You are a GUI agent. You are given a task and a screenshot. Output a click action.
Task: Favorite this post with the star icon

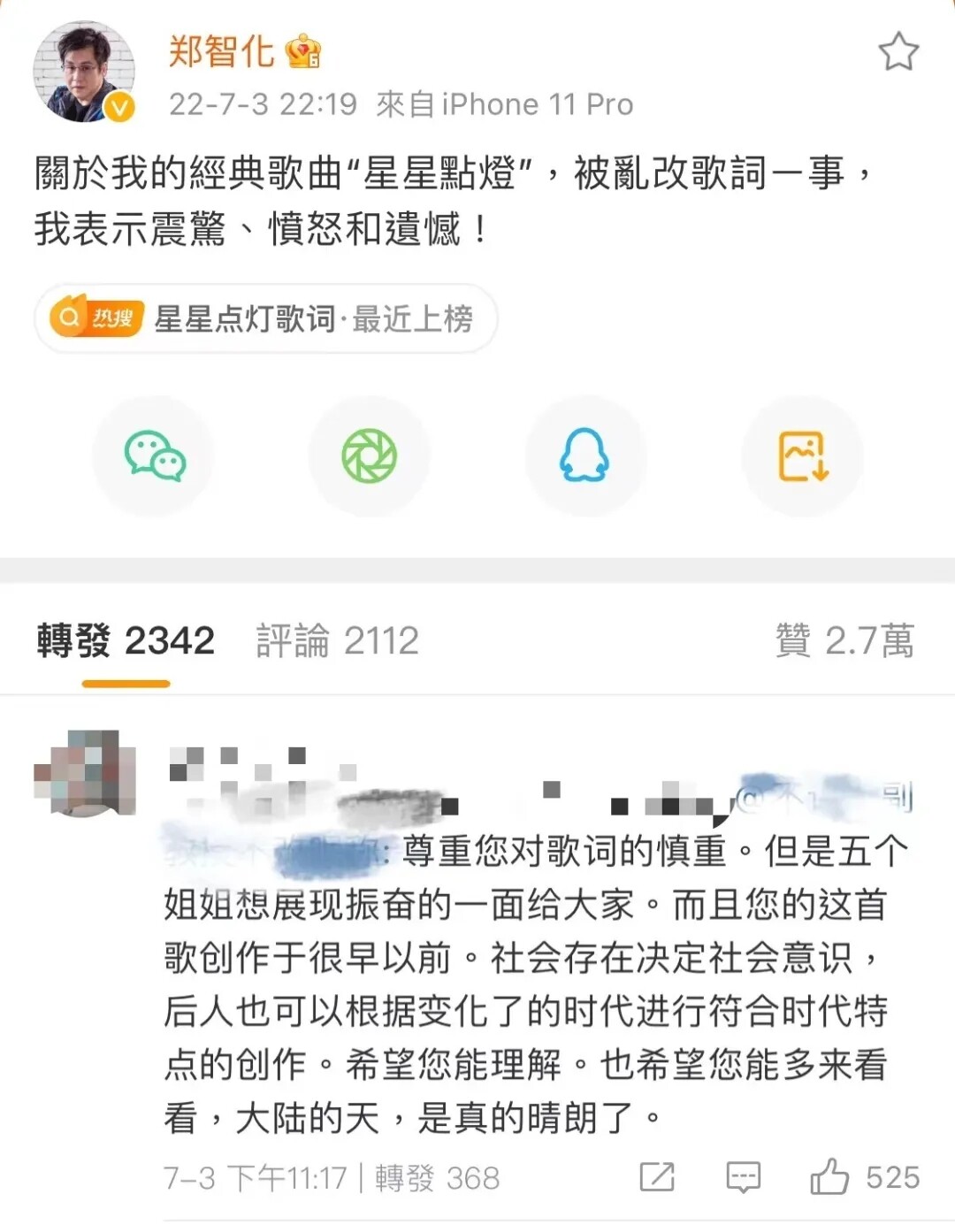[x=898, y=51]
